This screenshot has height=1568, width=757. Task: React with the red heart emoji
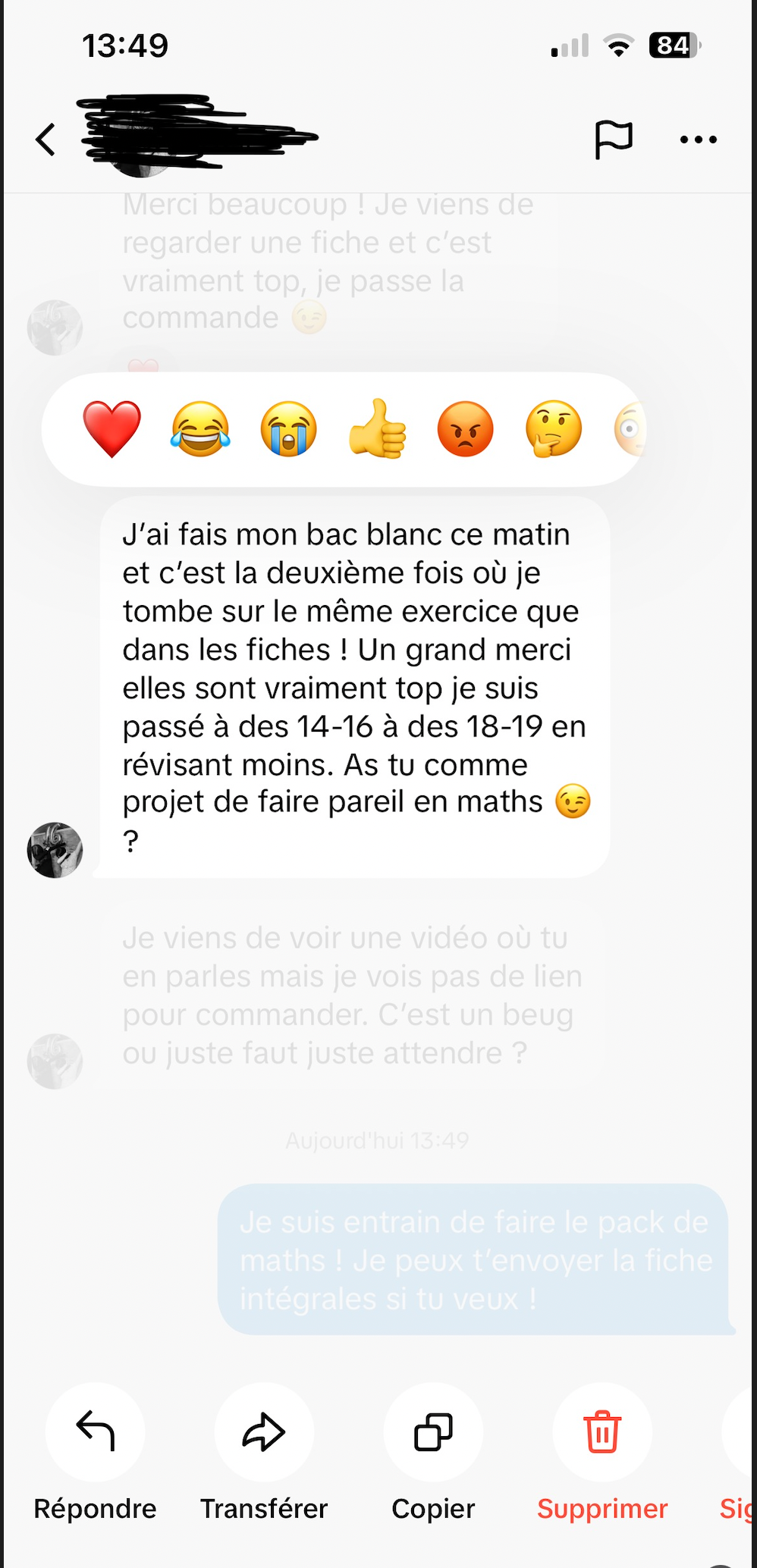[112, 429]
